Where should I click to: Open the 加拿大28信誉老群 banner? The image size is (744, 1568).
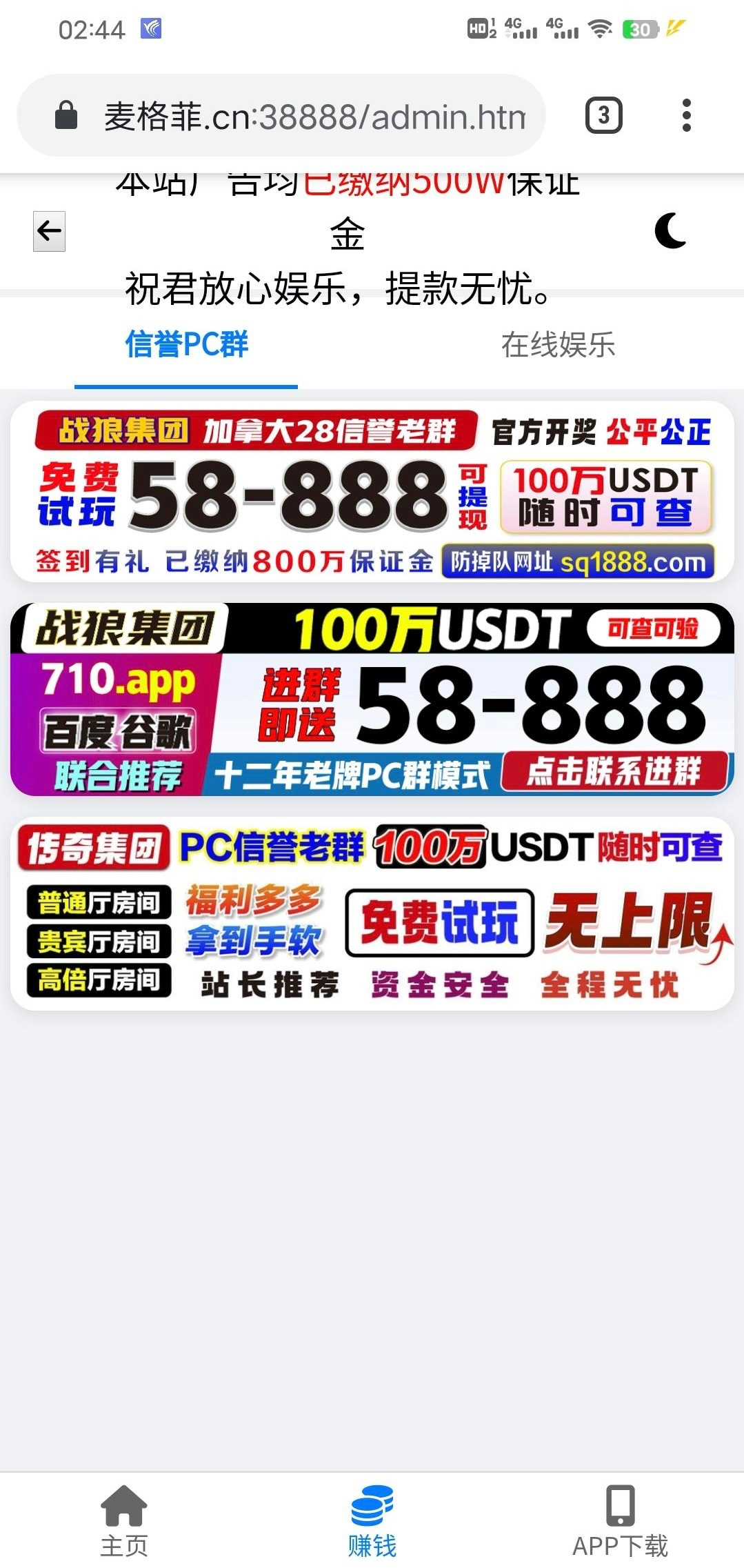[x=372, y=491]
